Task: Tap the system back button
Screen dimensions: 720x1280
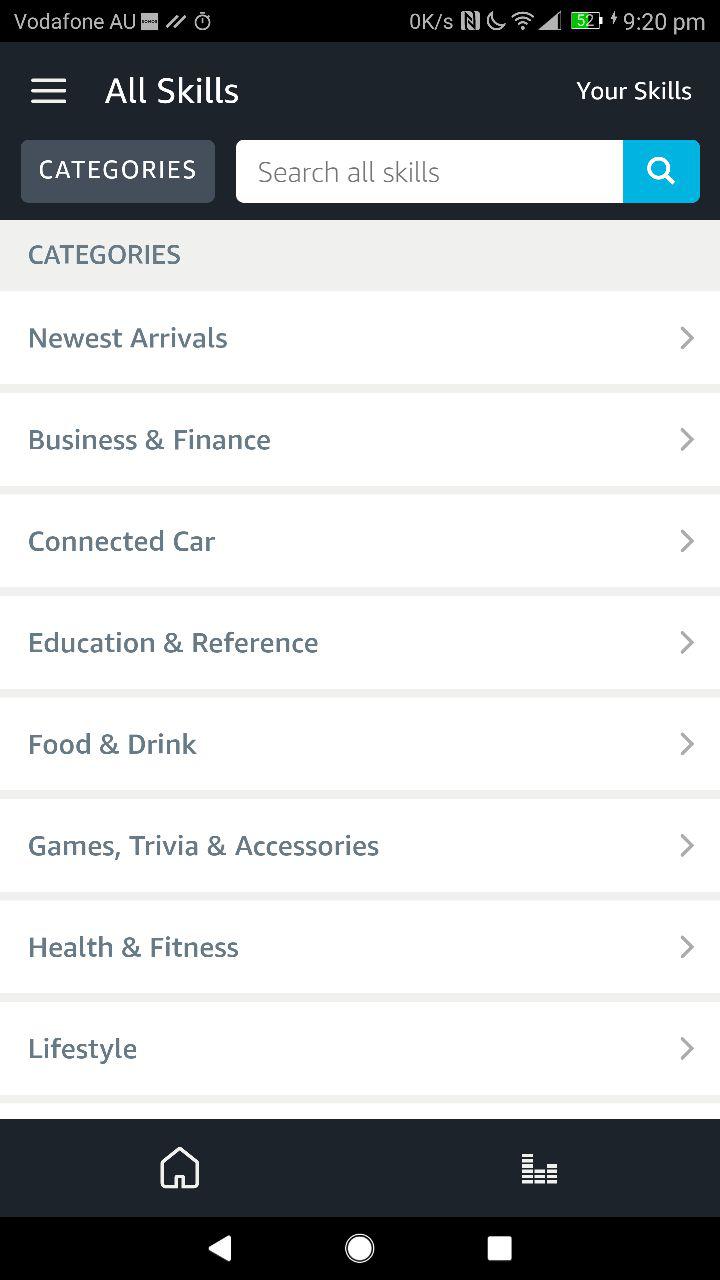Action: [220, 1247]
